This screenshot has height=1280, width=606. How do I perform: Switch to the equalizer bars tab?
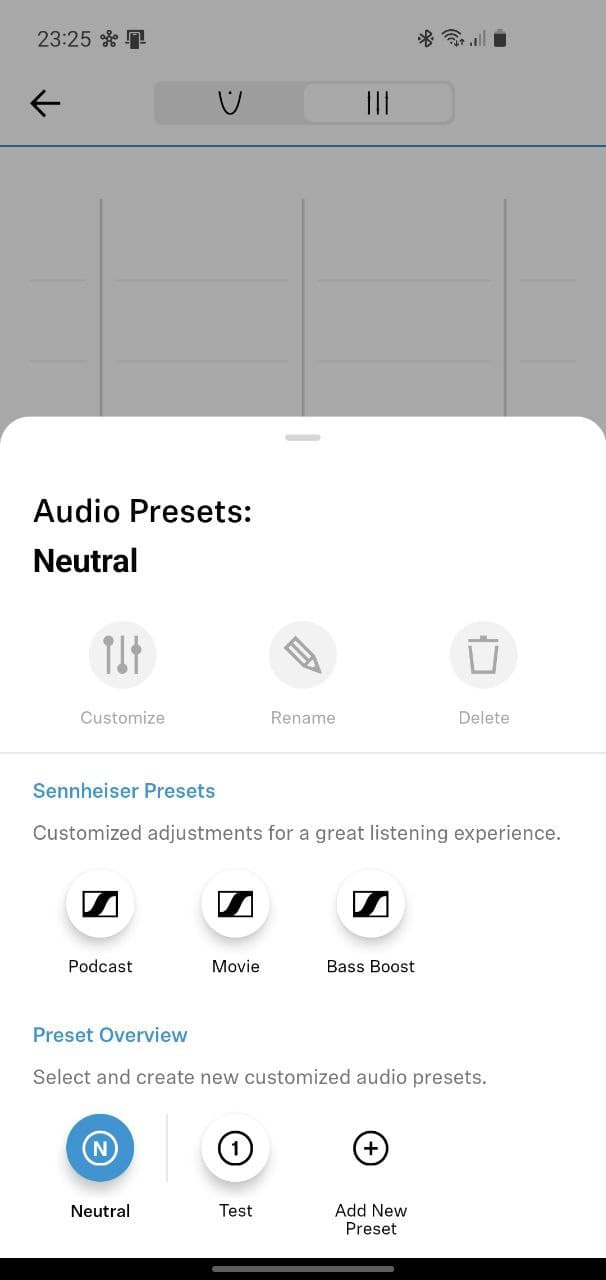[377, 103]
